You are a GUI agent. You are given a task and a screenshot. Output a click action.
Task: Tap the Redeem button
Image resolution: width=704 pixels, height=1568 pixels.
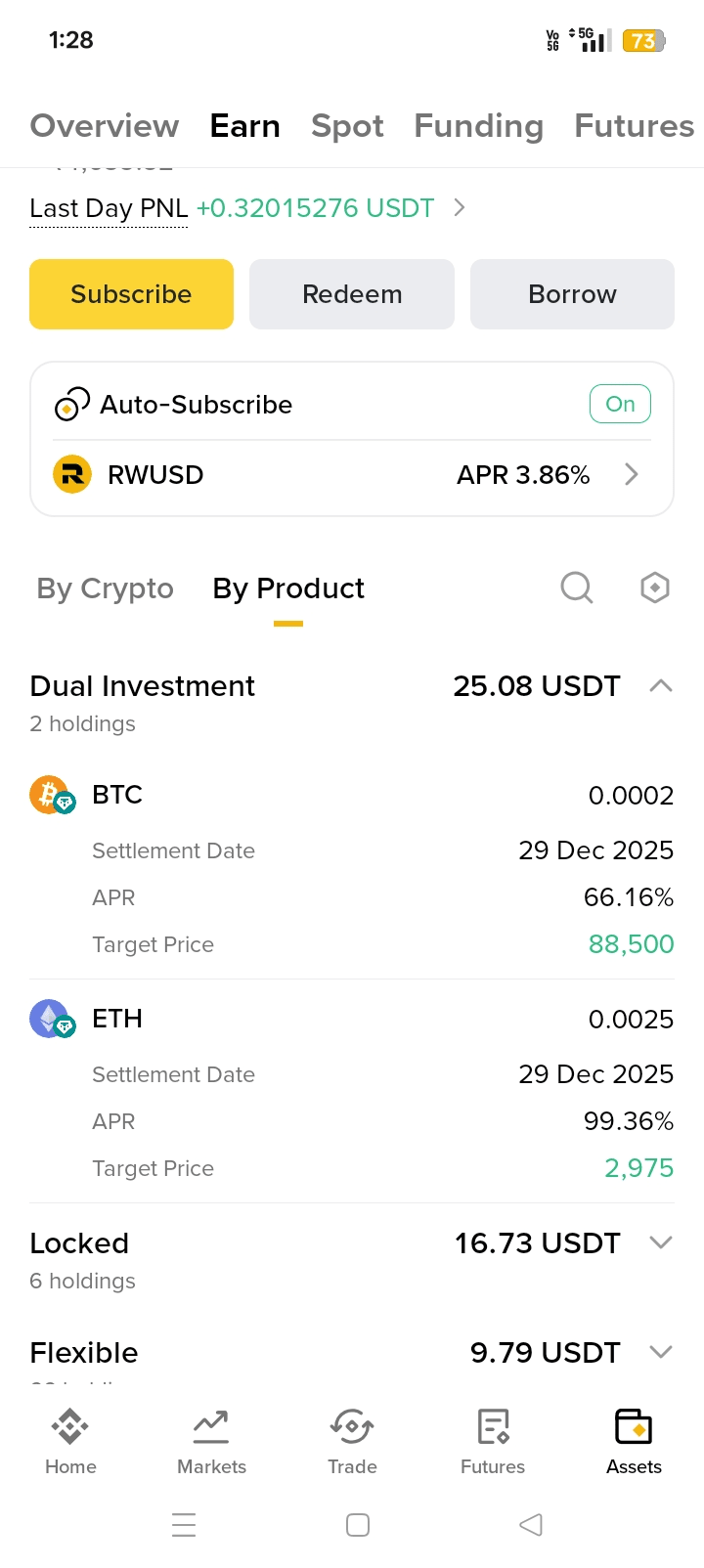(x=352, y=294)
